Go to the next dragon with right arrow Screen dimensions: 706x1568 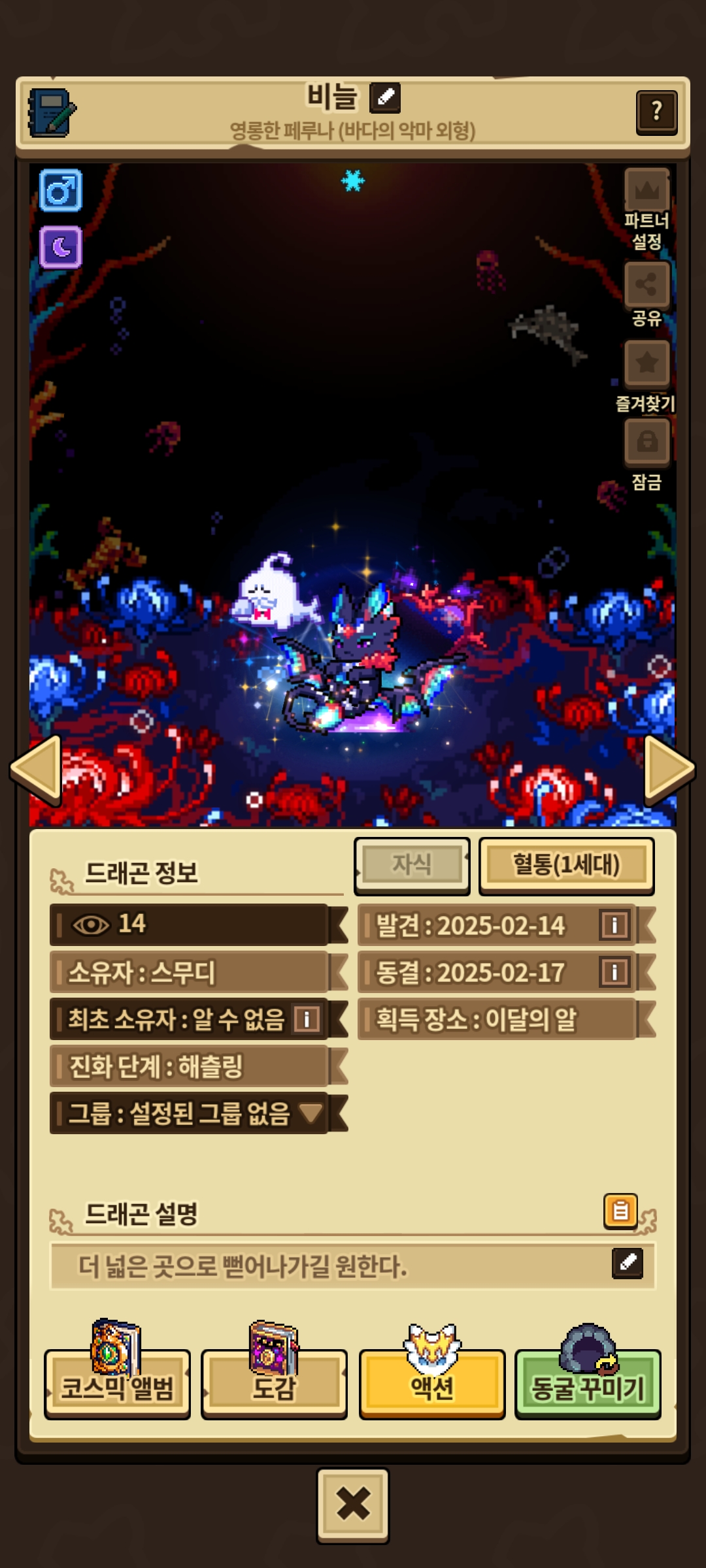[x=669, y=769]
